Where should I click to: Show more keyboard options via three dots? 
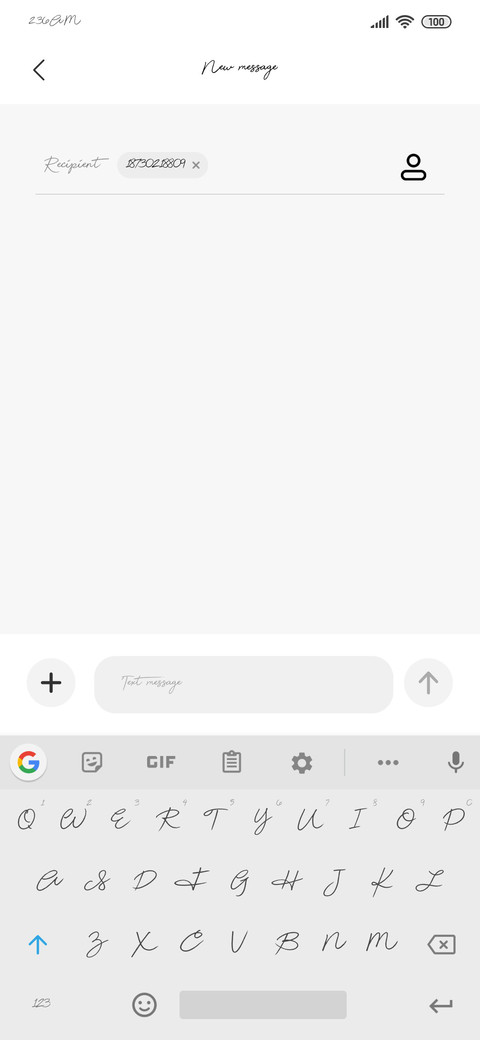pyautogui.click(x=388, y=763)
